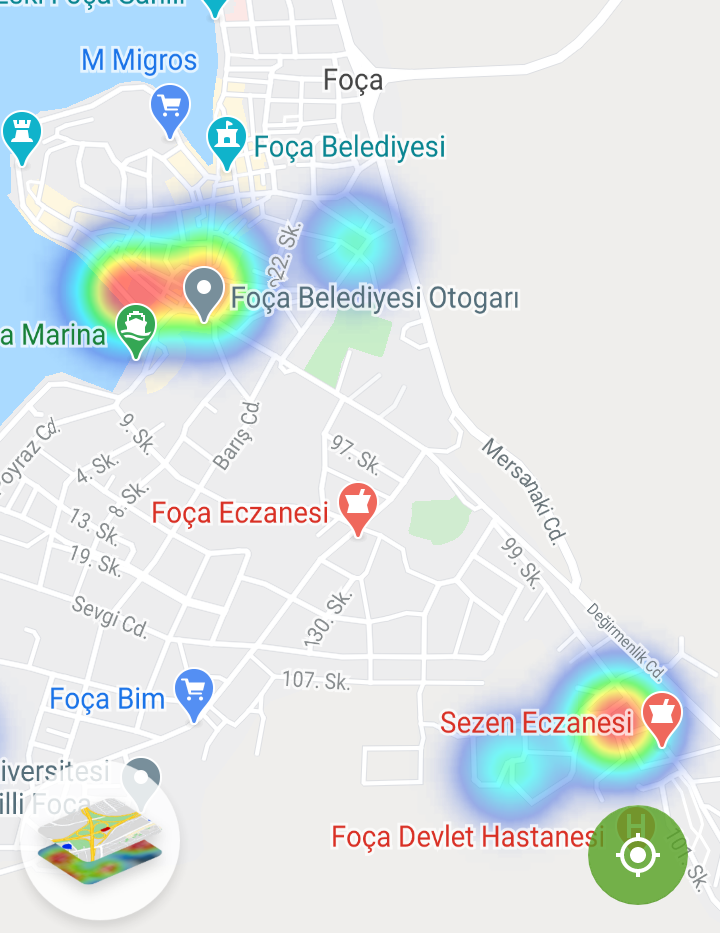This screenshot has height=933, width=720.
Task: Select the Marina ferry marker
Action: pyautogui.click(x=135, y=329)
